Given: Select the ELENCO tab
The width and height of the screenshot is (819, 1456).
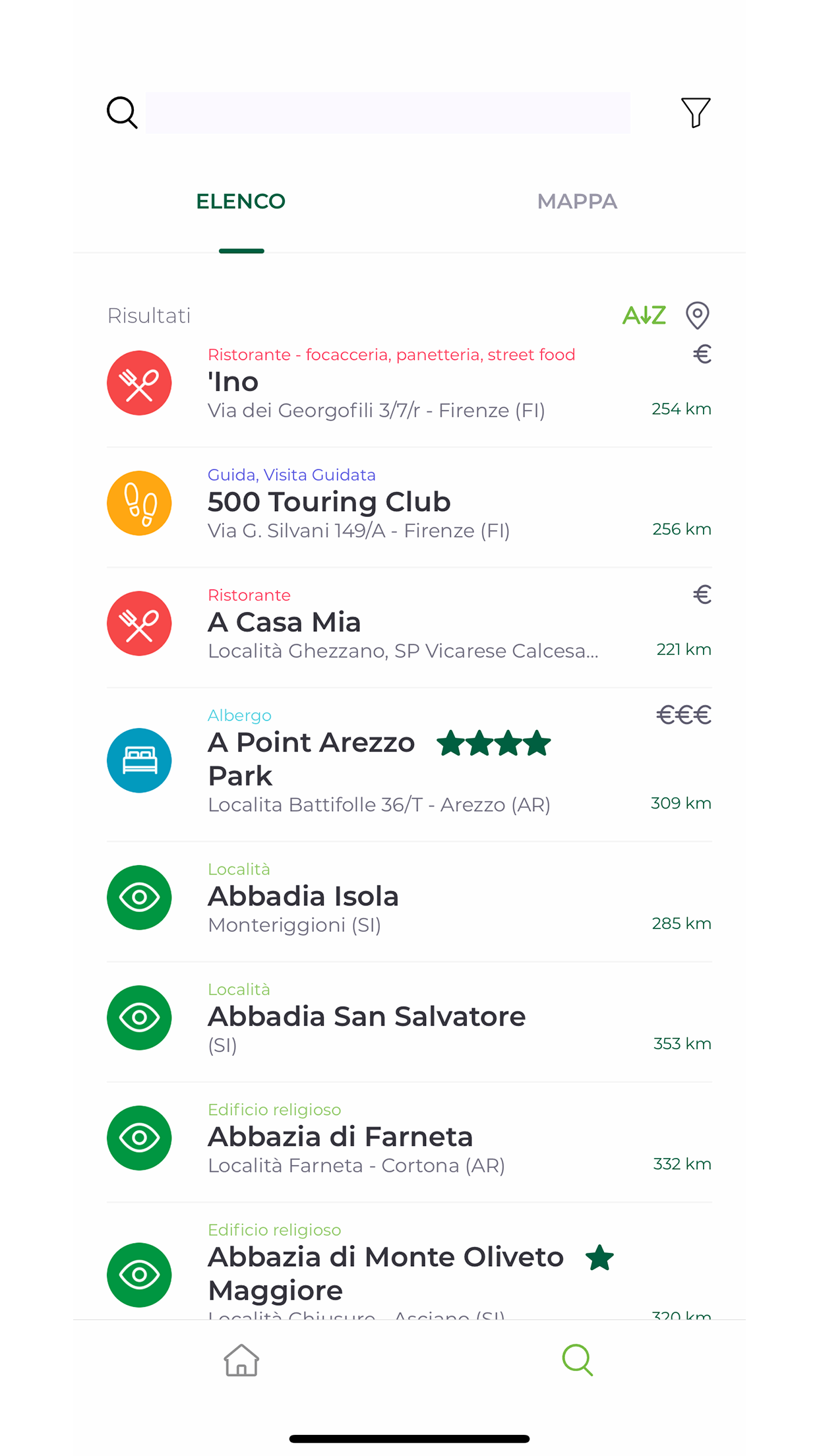Looking at the screenshot, I should pyautogui.click(x=241, y=202).
